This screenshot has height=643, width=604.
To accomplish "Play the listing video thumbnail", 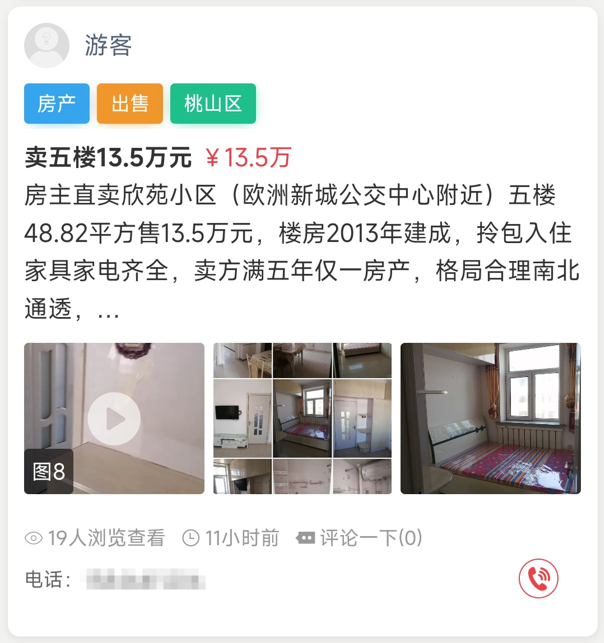I will coord(114,418).
